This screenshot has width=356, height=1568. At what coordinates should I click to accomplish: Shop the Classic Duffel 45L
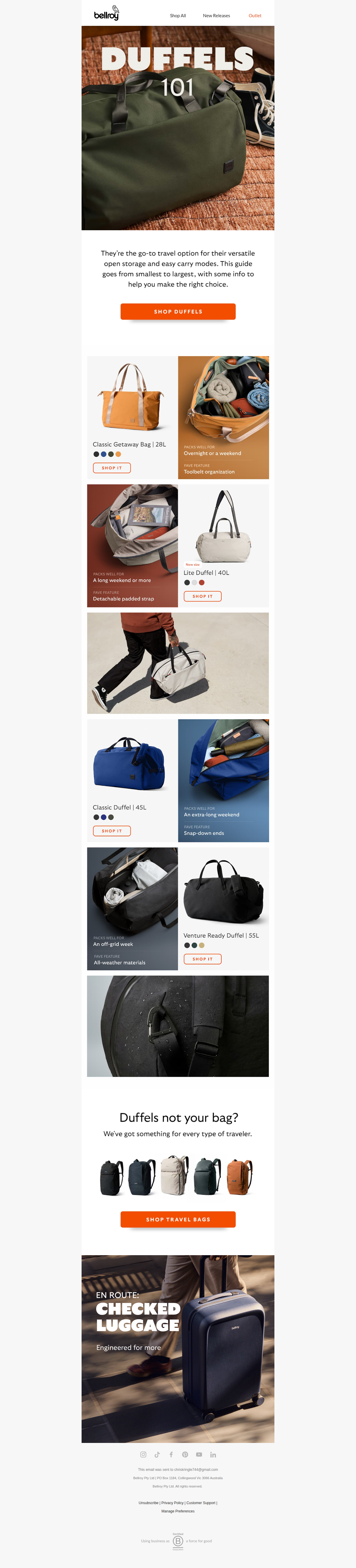112,831
